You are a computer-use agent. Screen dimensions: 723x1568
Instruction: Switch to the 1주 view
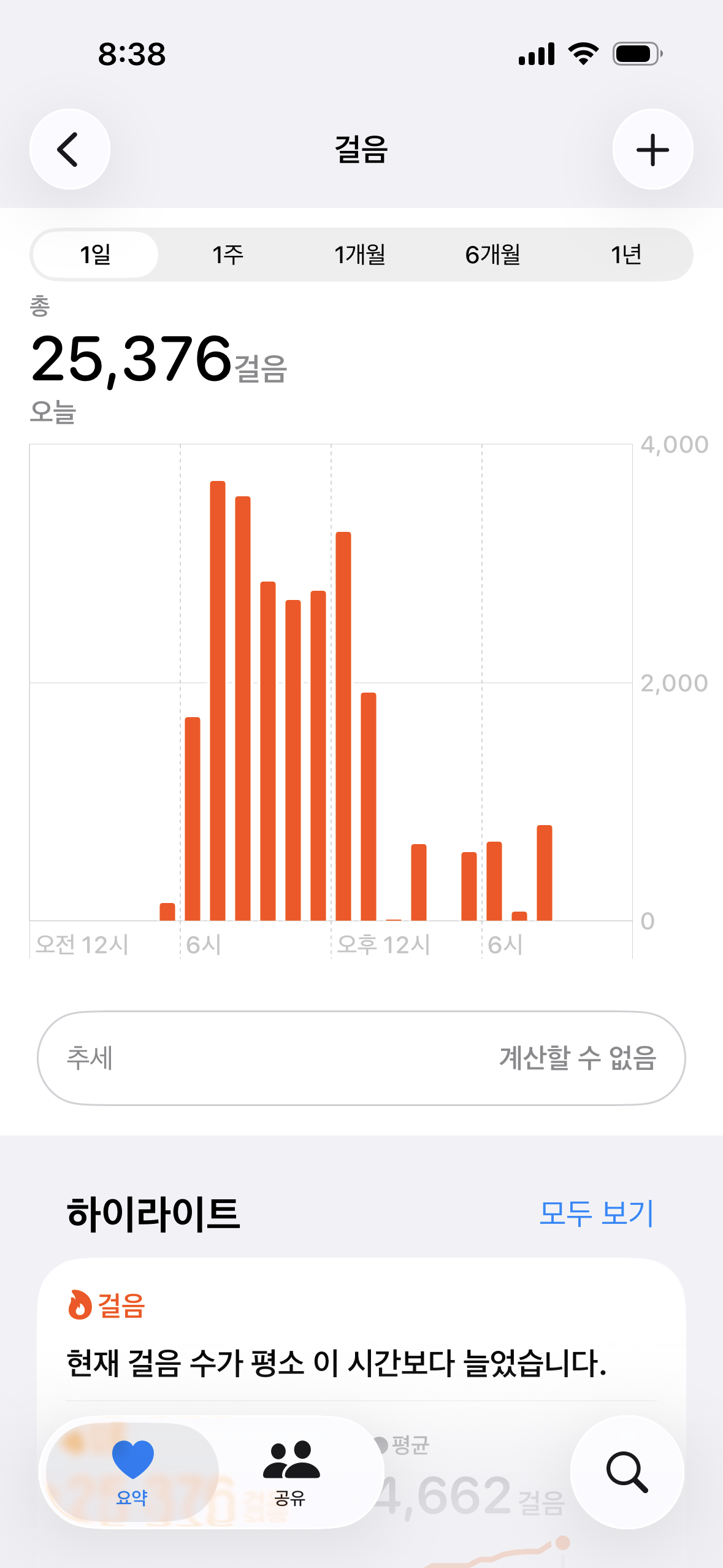pyautogui.click(x=228, y=255)
